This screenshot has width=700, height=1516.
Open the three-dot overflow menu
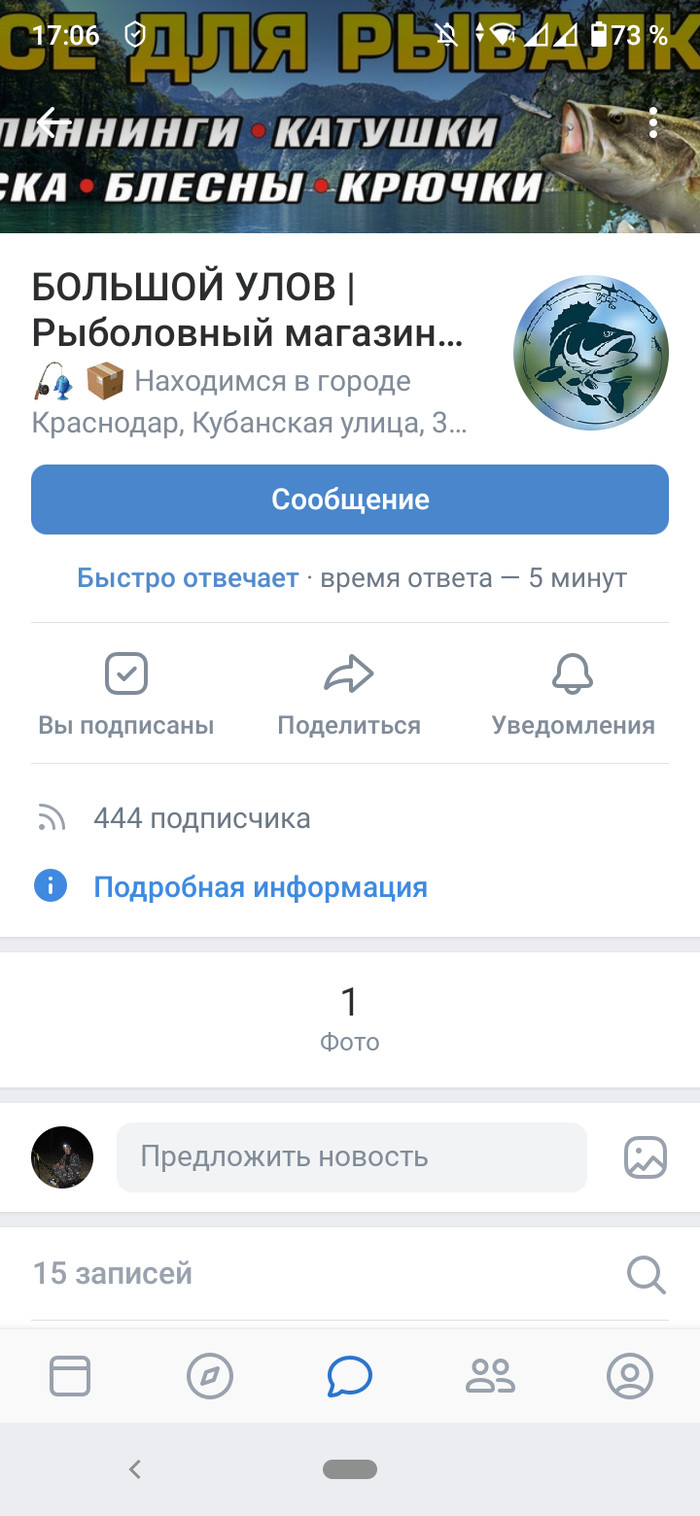pyautogui.click(x=653, y=123)
